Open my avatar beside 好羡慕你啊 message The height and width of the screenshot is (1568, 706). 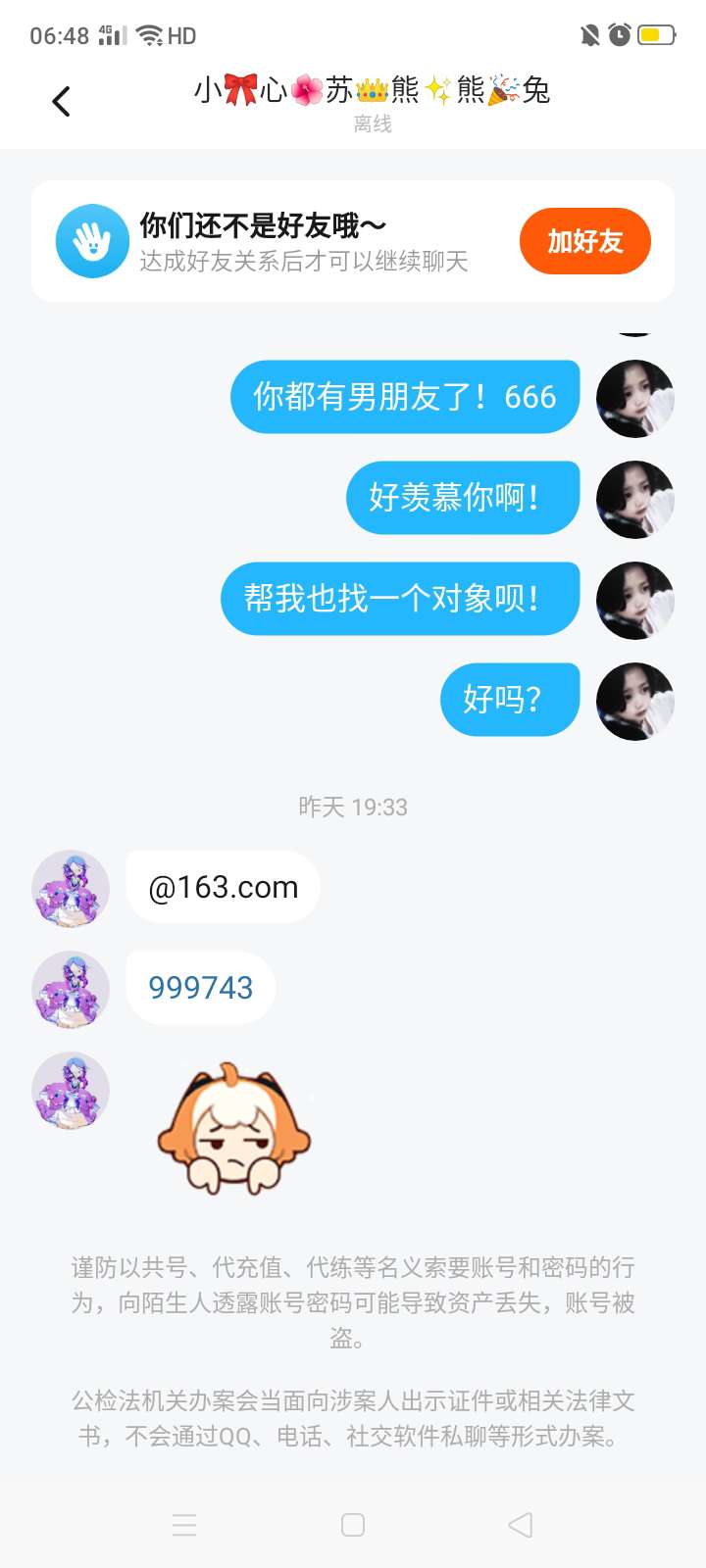click(635, 499)
